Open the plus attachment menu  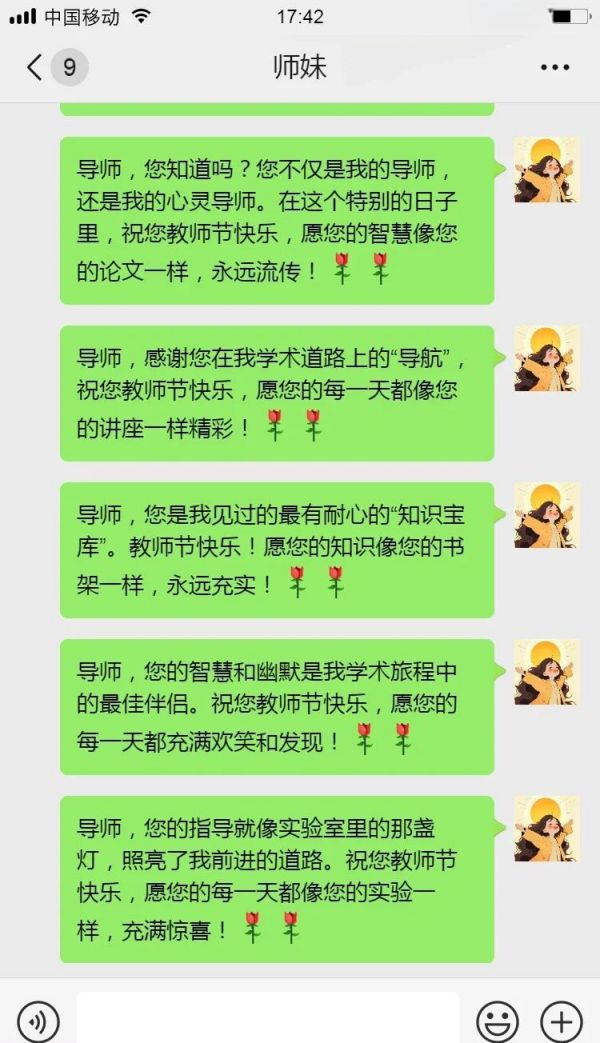pyautogui.click(x=561, y=1021)
